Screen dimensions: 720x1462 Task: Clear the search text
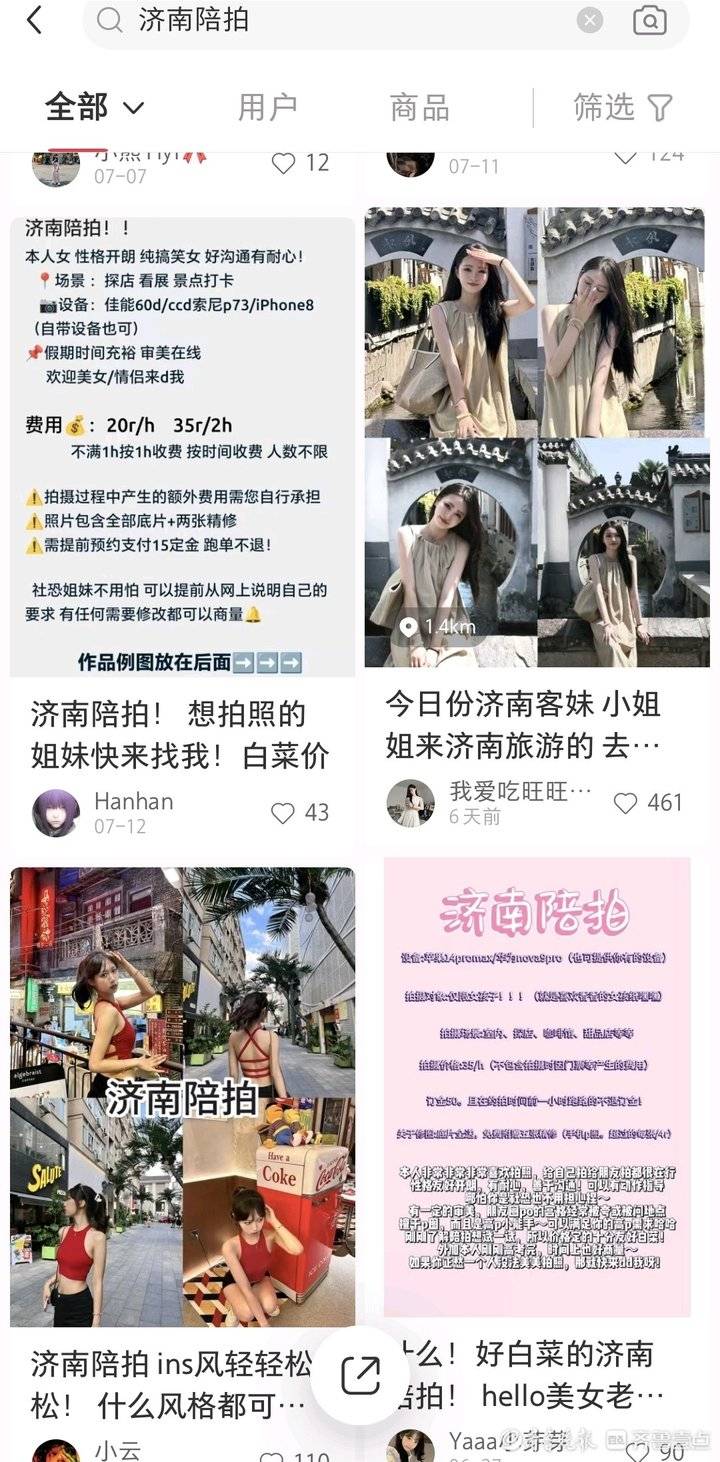point(590,20)
